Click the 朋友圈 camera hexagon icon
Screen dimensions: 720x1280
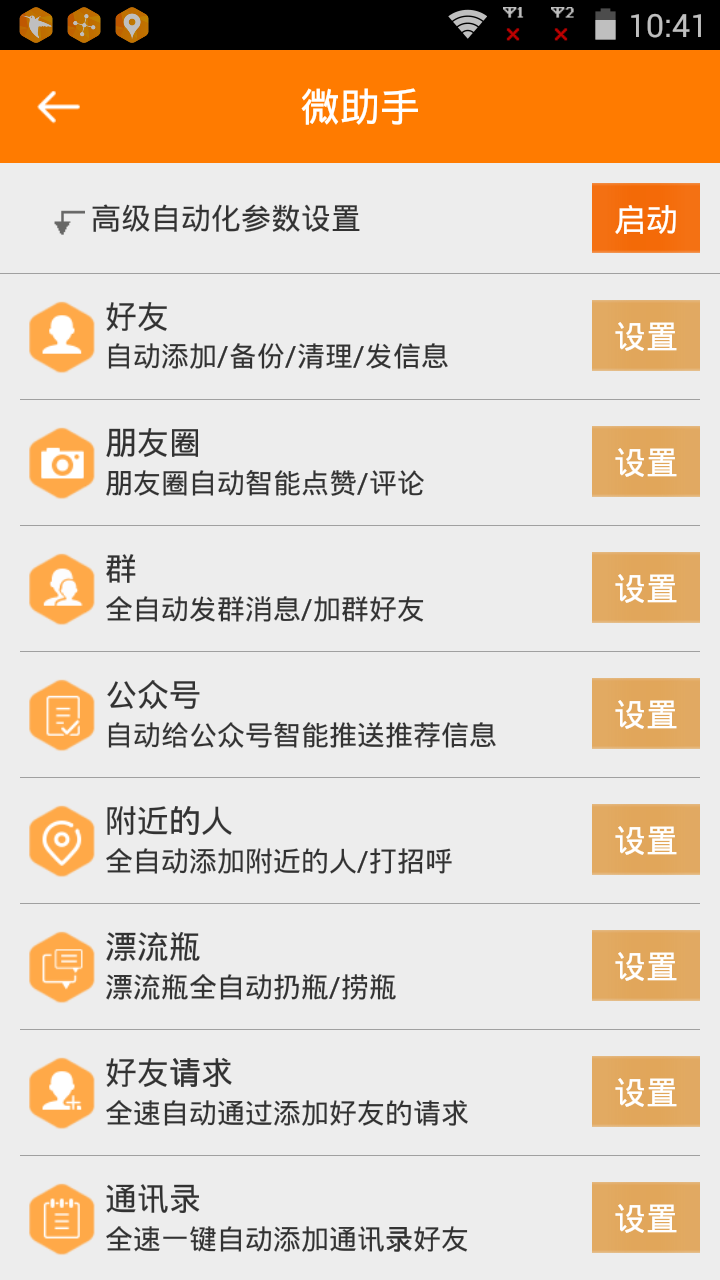pos(61,461)
